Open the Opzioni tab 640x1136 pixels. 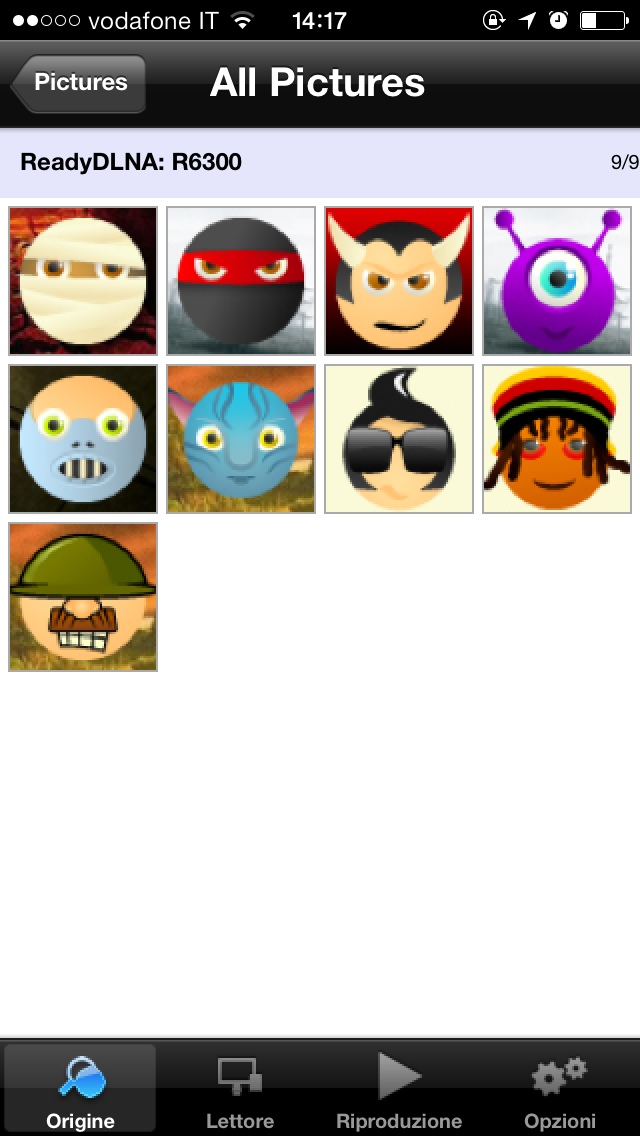coord(559,1090)
